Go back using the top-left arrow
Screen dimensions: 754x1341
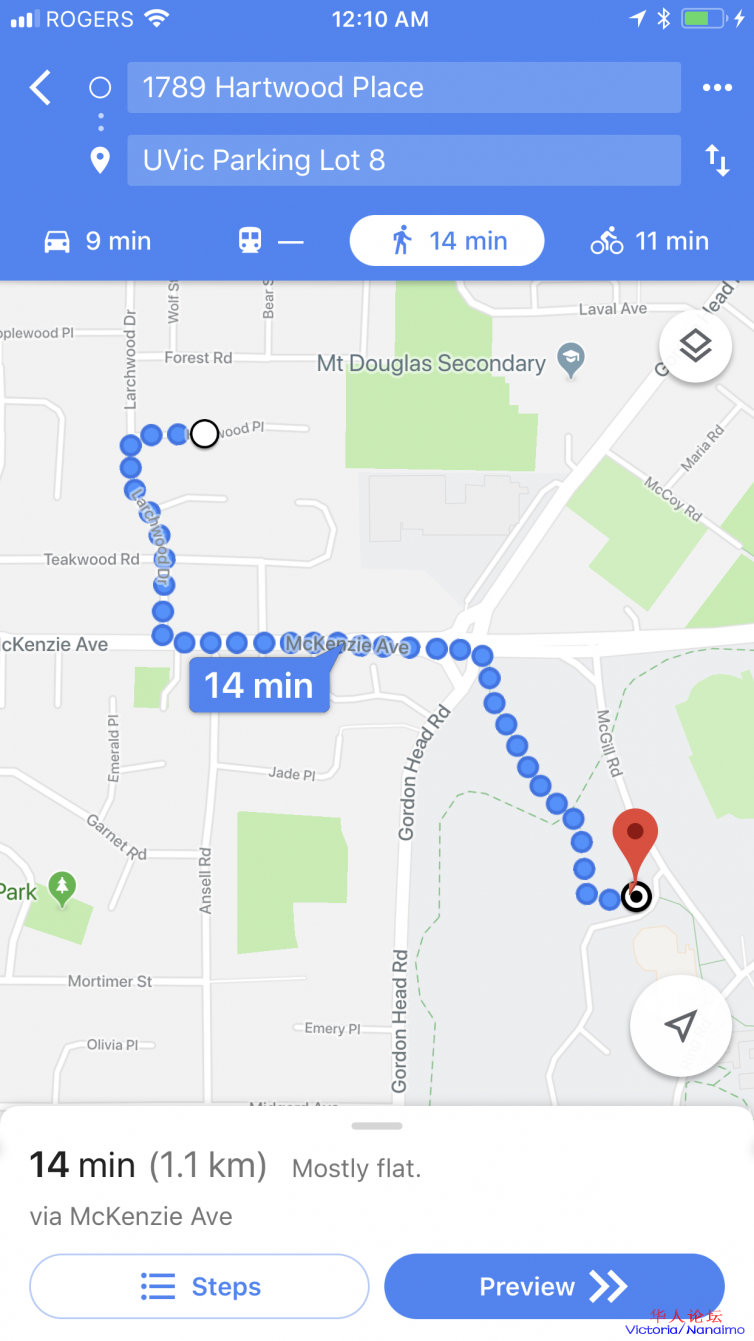(x=40, y=88)
